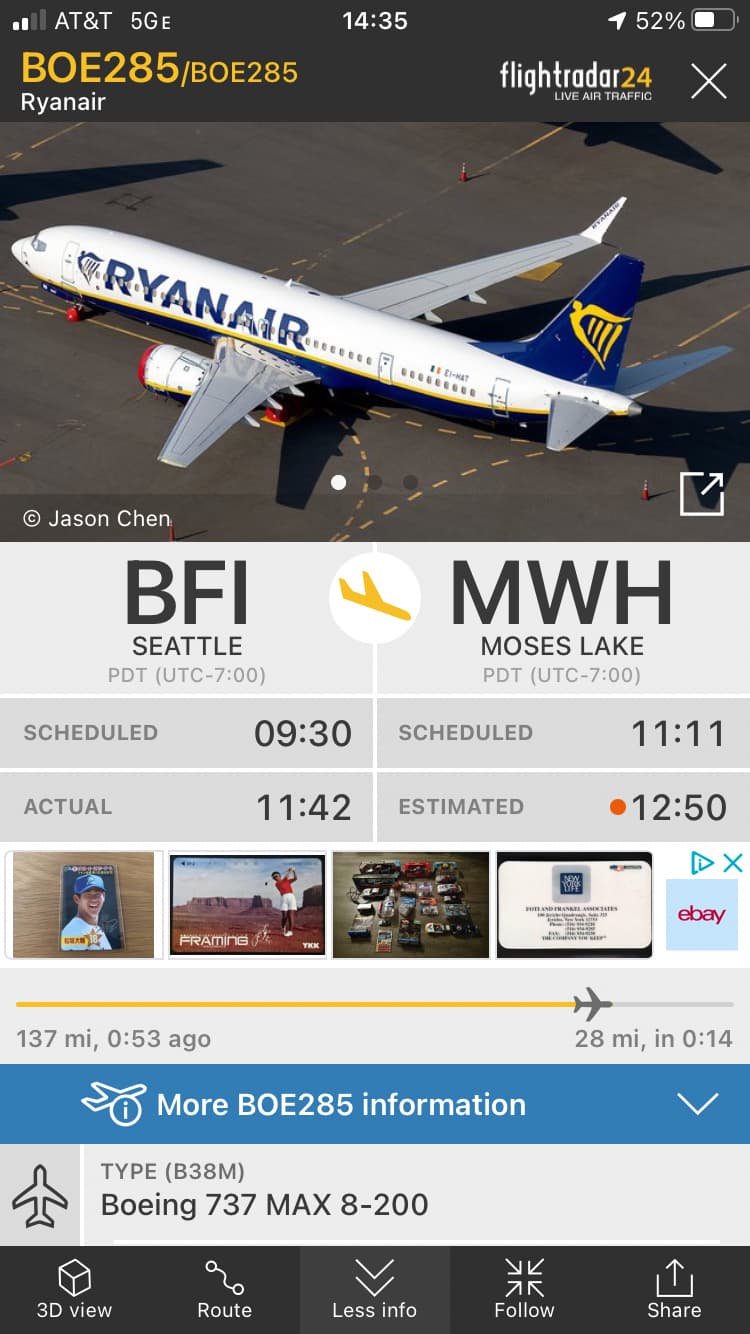
Task: Open the baseball card ad thumbnail
Action: pyautogui.click(x=84, y=905)
